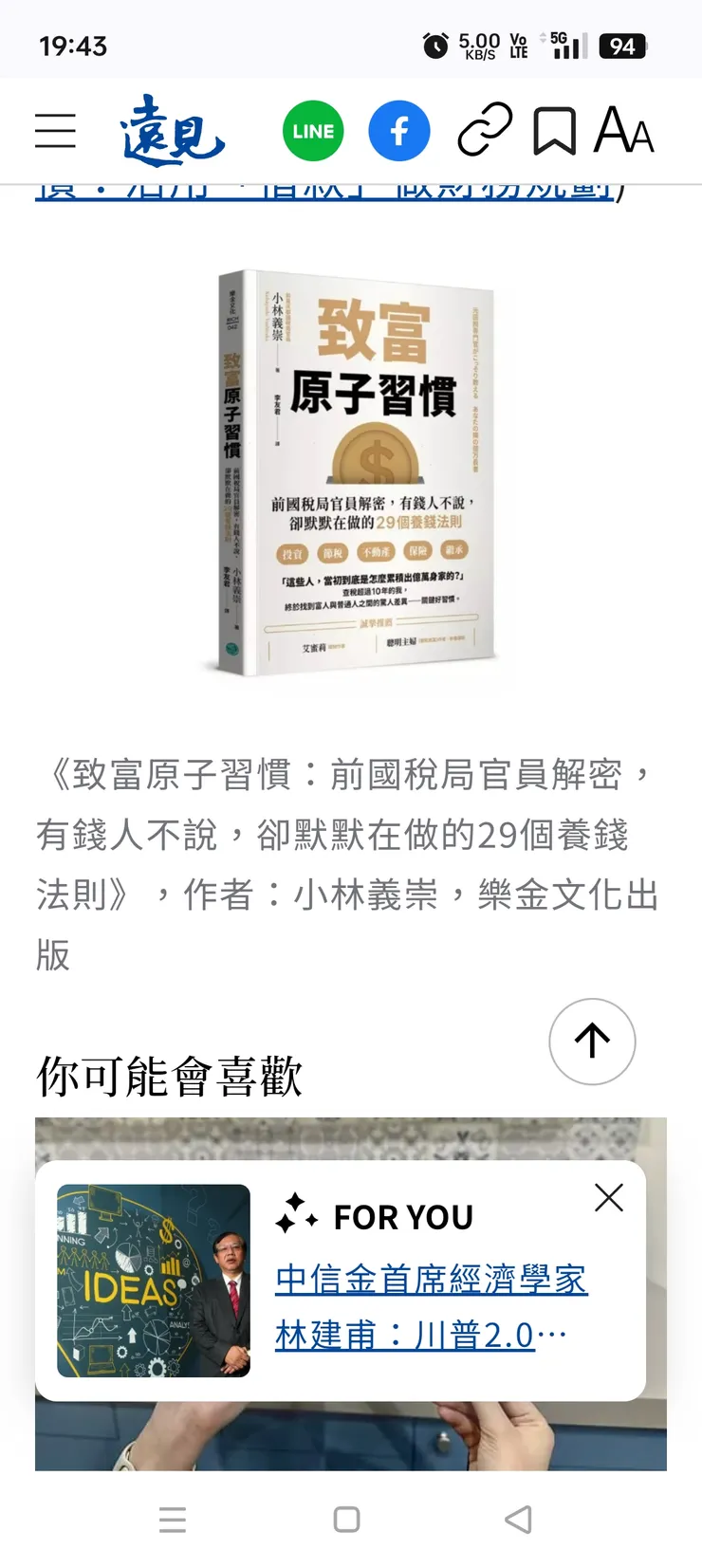Tap the sparkle icon next to FOR YOU

pos(298,1216)
